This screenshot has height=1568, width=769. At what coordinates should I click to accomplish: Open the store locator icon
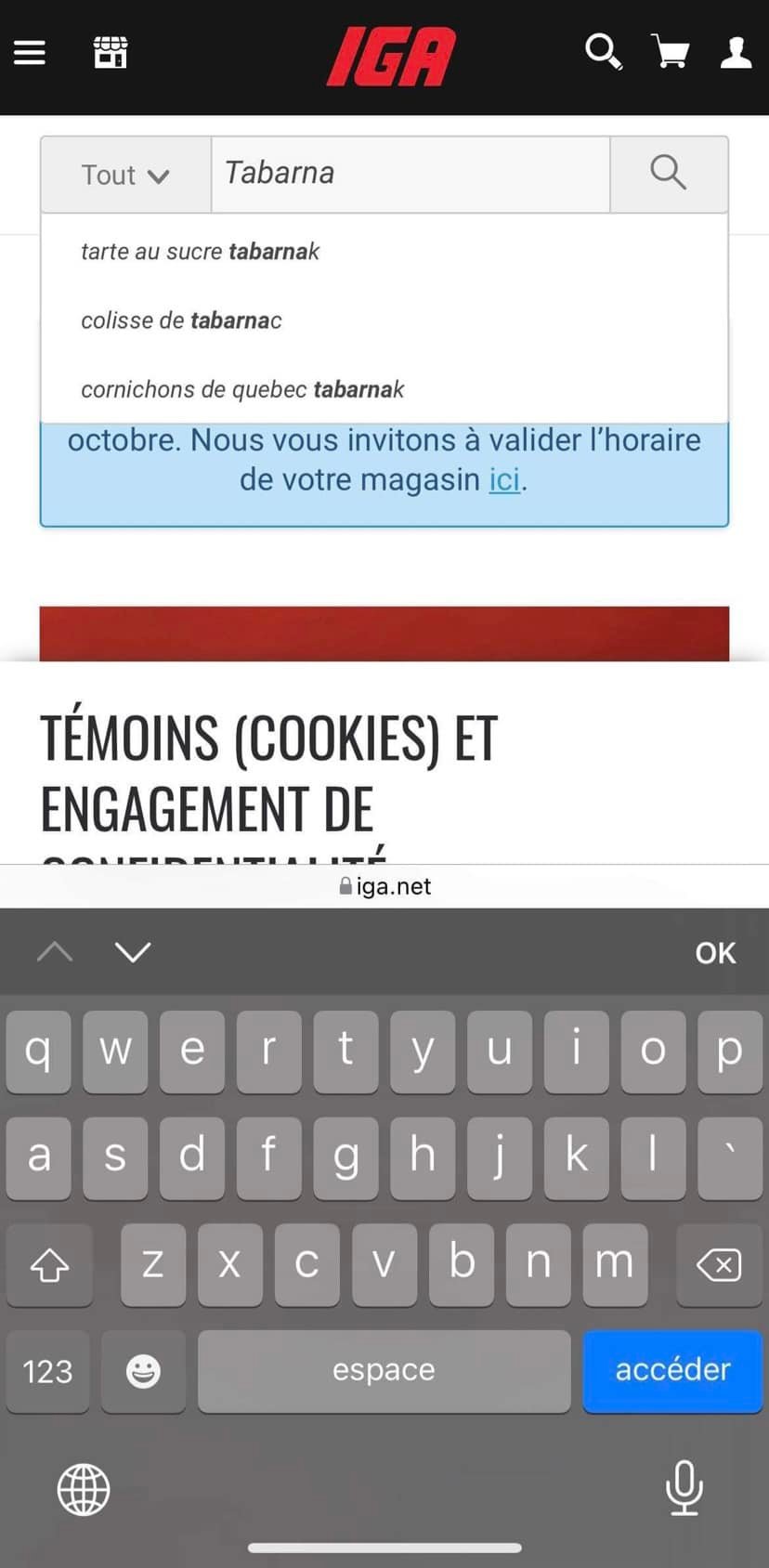[x=111, y=53]
